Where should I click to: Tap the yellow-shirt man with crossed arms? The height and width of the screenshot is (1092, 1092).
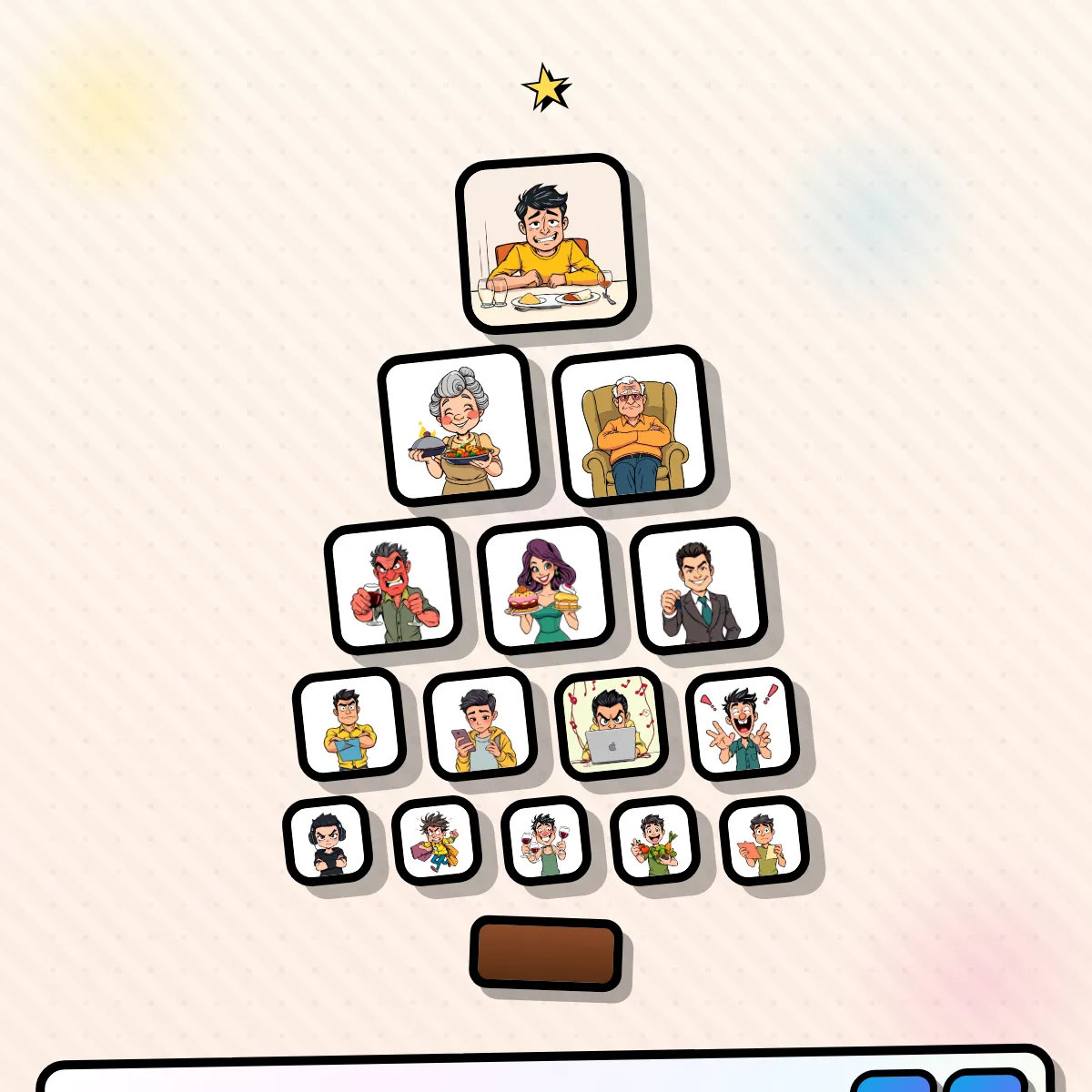point(349,725)
